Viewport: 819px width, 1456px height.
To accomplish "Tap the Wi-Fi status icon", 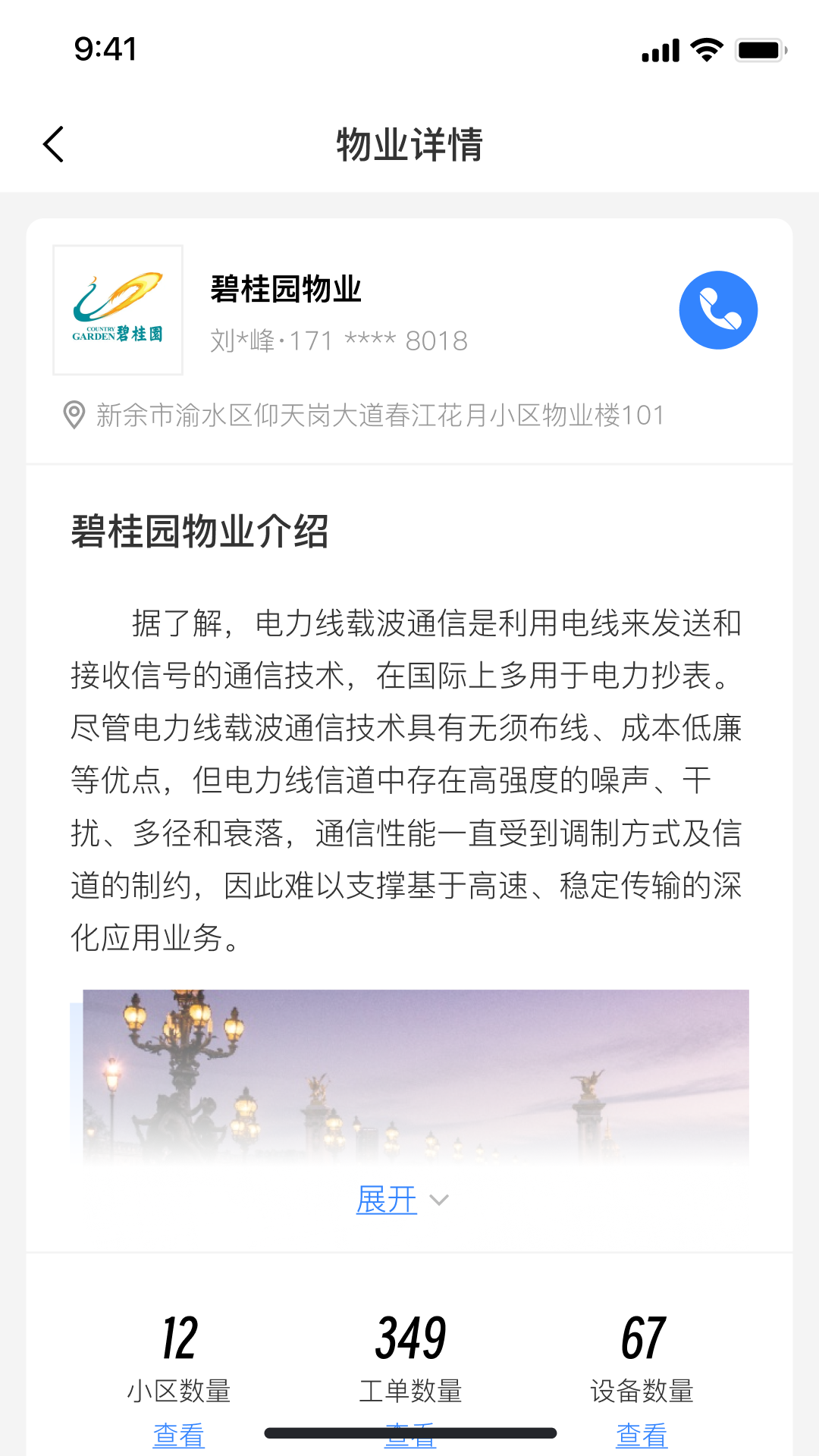I will coord(704,49).
